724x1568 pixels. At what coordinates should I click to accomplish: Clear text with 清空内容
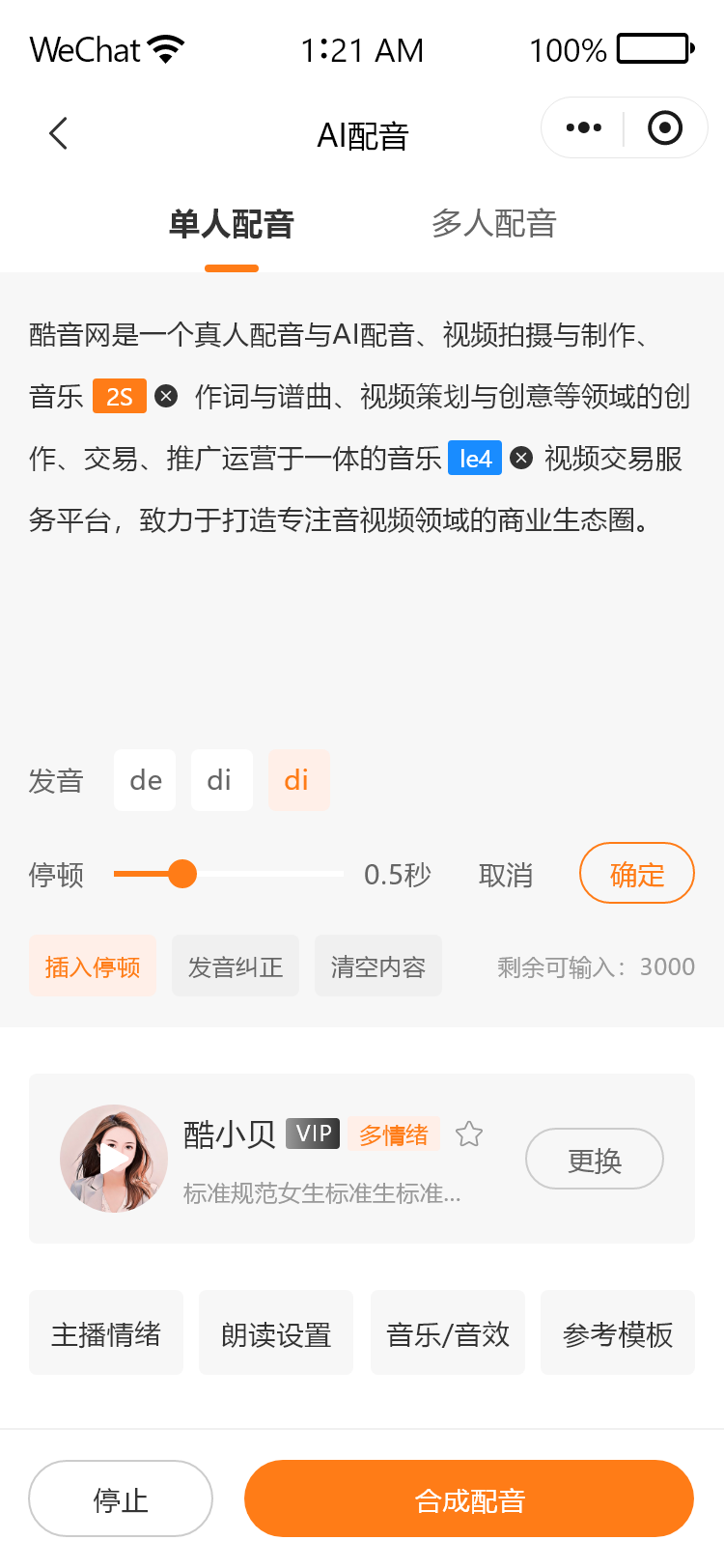coord(378,966)
